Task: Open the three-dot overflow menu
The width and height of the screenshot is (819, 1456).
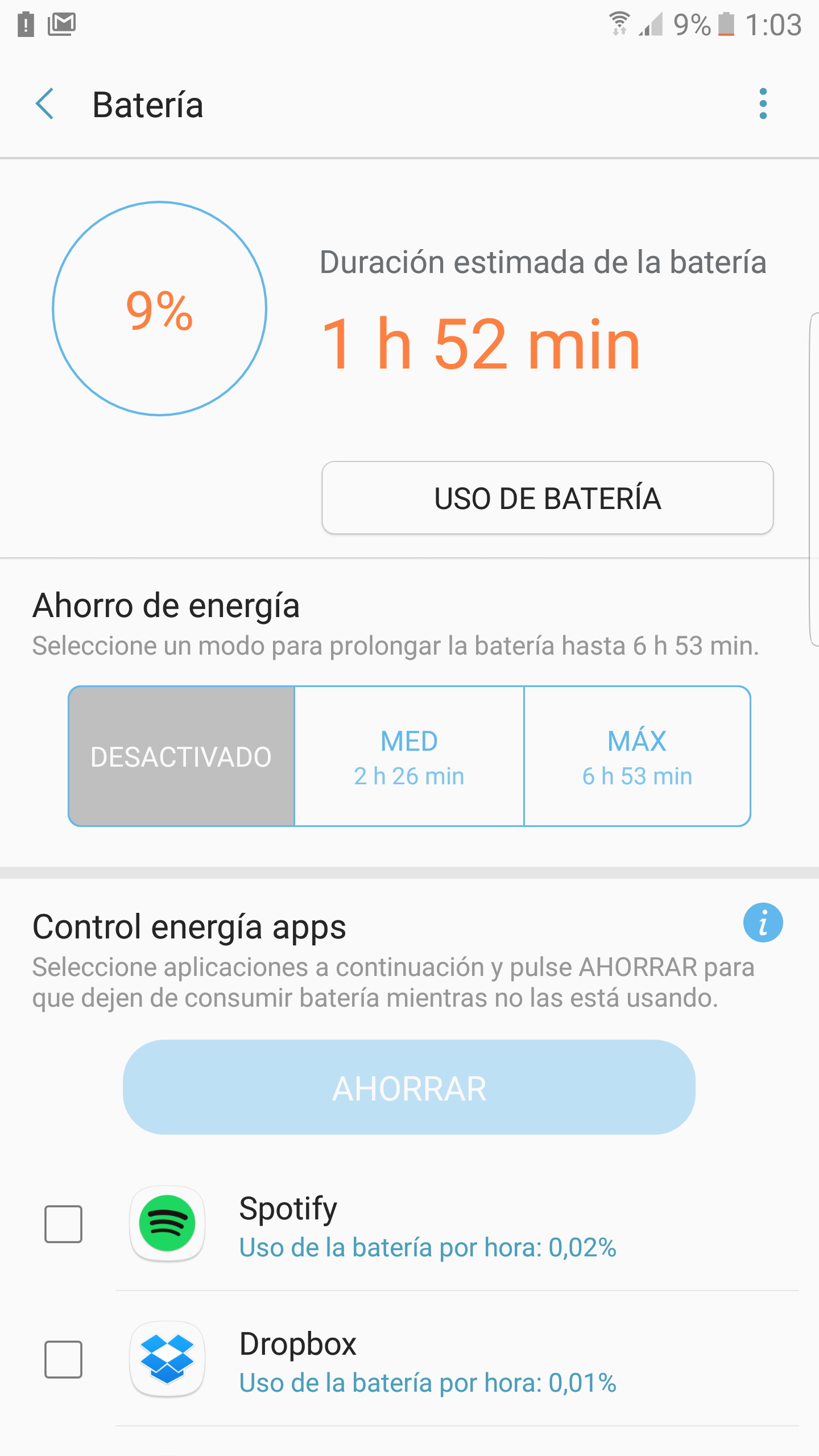Action: 763,104
